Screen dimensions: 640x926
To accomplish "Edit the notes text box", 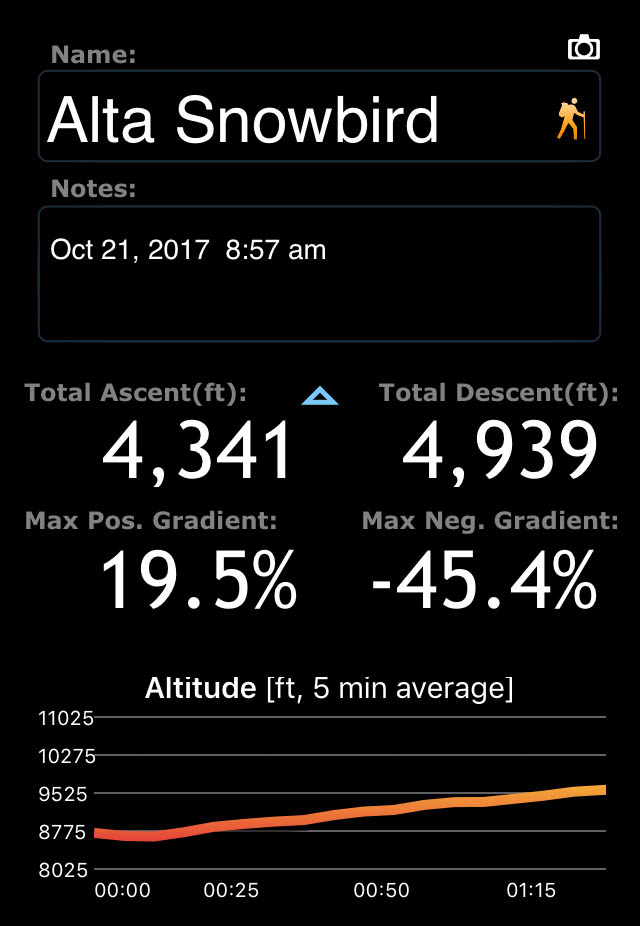I will pos(318,275).
